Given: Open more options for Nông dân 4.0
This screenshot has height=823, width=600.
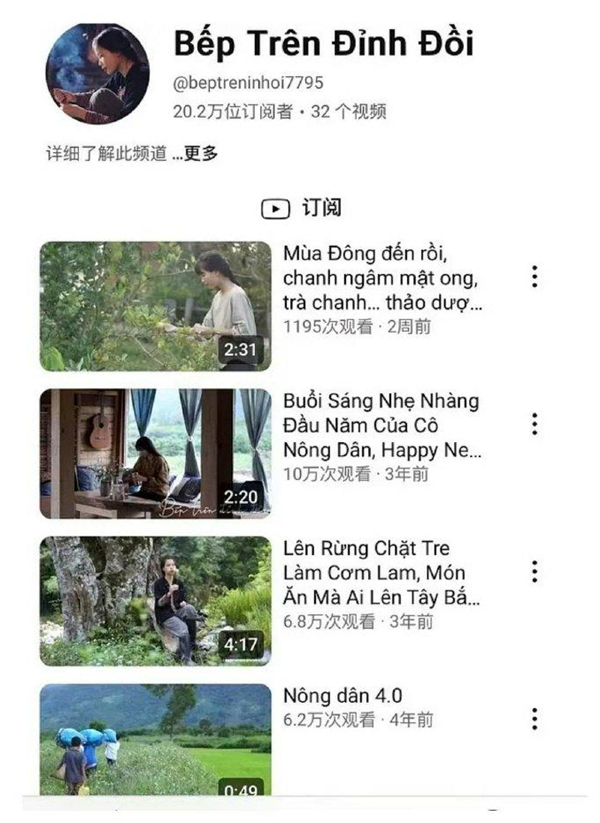Looking at the screenshot, I should click(535, 719).
